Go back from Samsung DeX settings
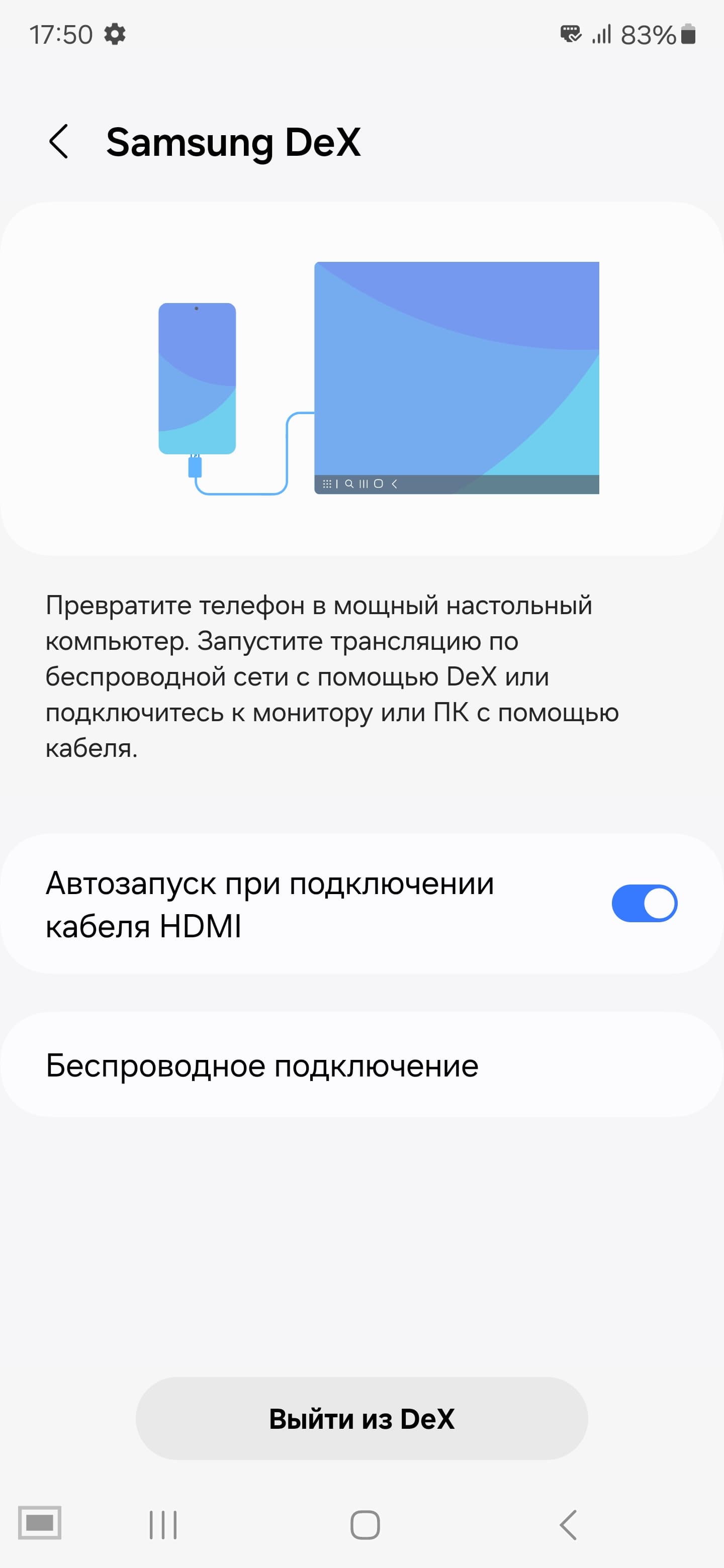724x1568 pixels. (x=59, y=142)
